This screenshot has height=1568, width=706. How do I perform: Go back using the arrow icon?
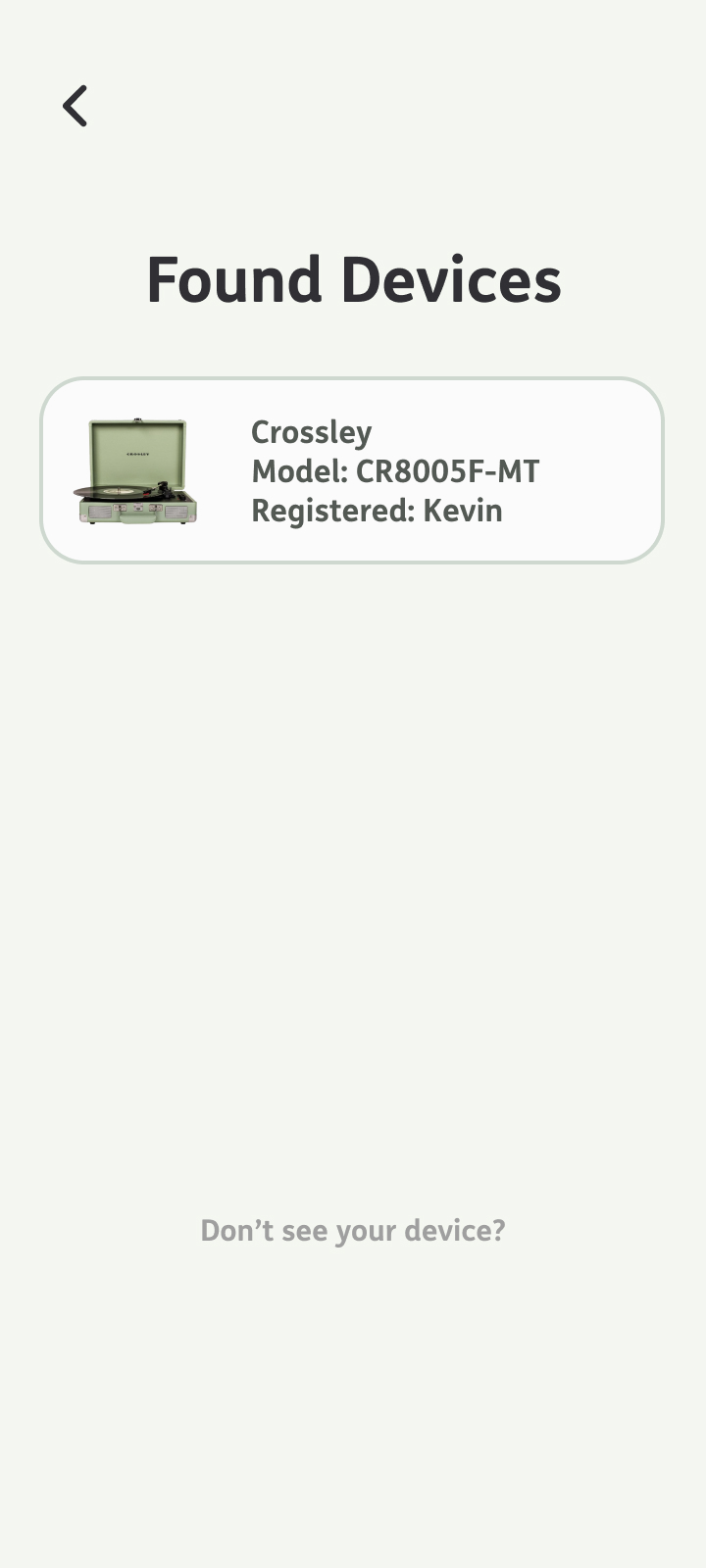tap(76, 106)
